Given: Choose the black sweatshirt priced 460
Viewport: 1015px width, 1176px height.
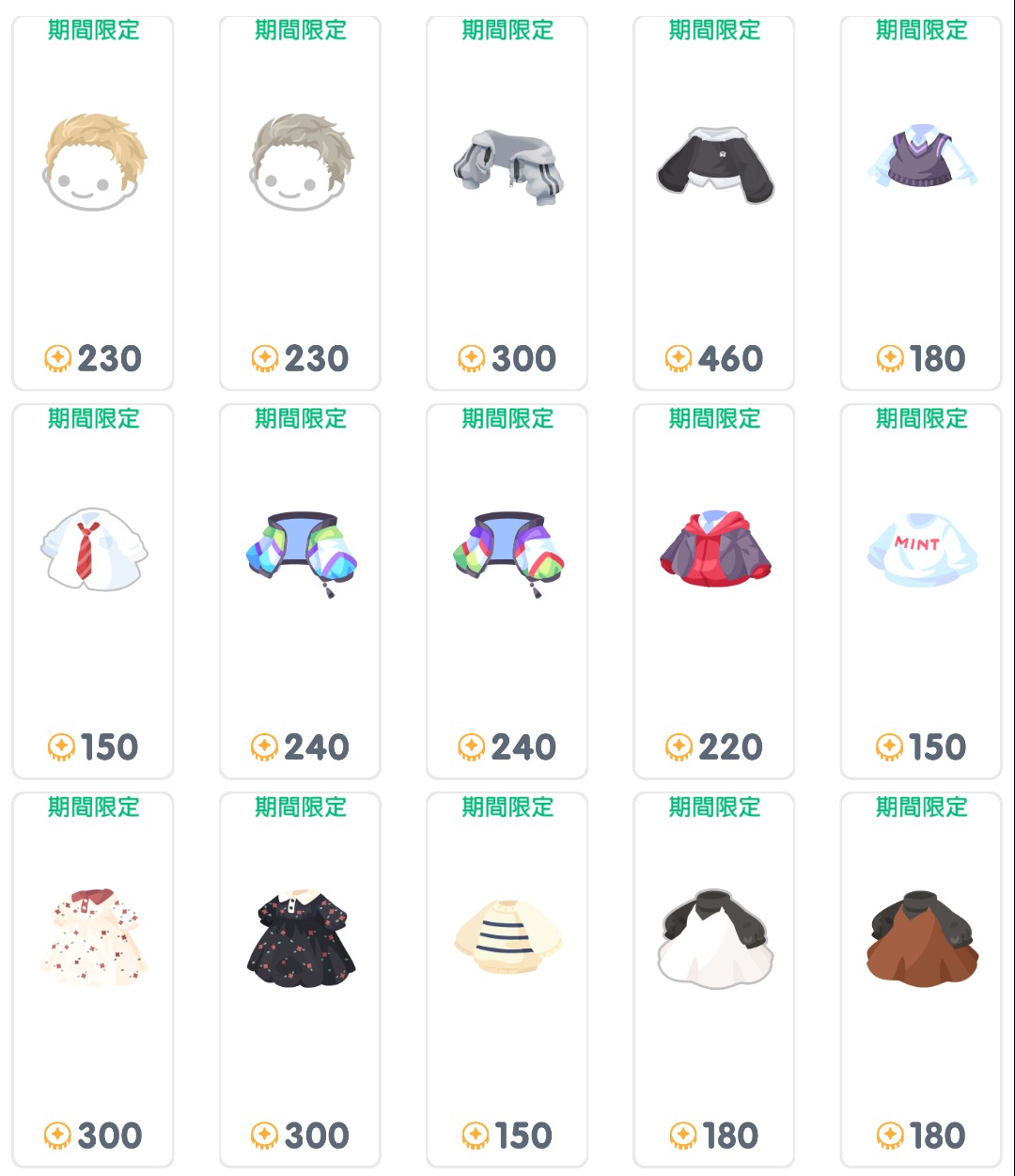Looking at the screenshot, I should pos(714,165).
